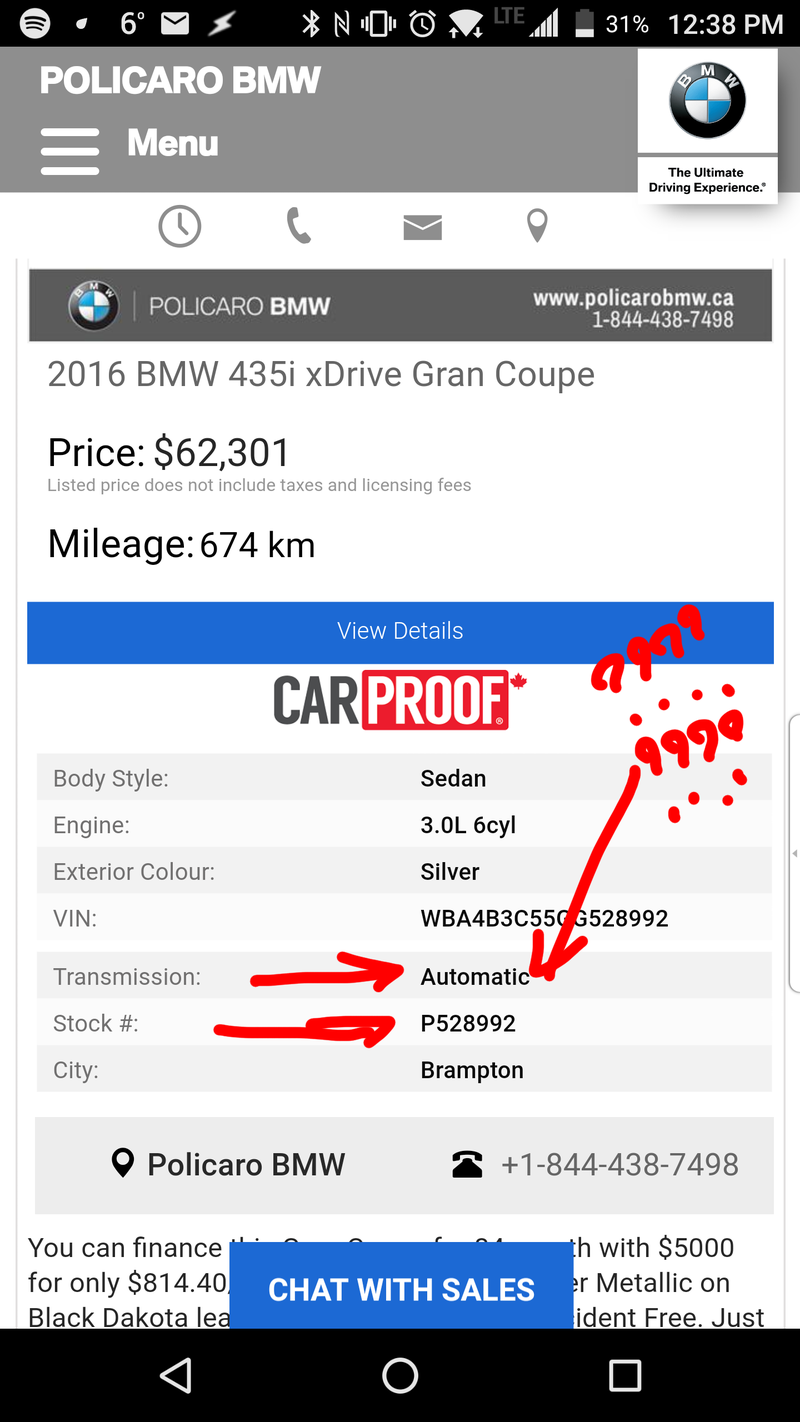Open the hamburger Menu
Viewport: 800px width, 1422px height.
[129, 147]
